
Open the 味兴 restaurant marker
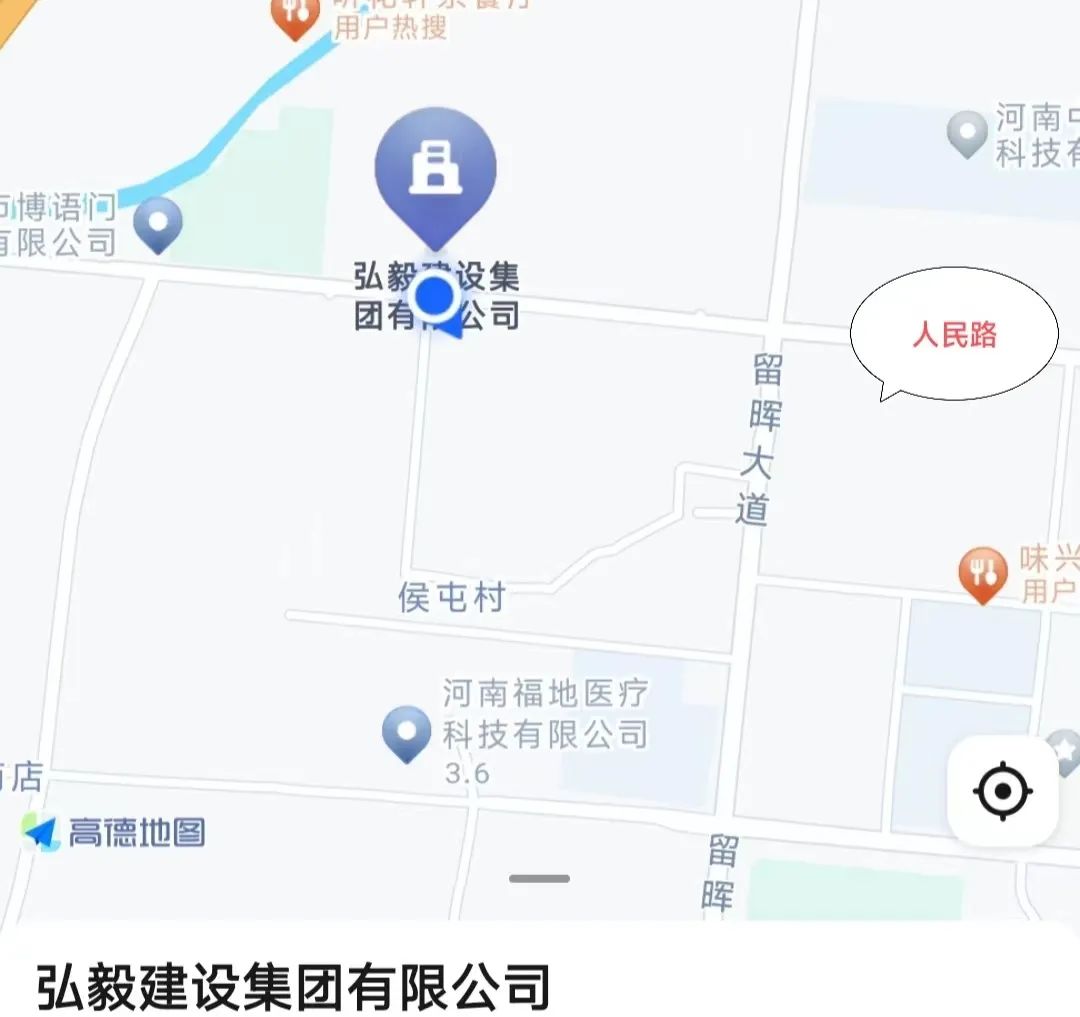coord(983,573)
